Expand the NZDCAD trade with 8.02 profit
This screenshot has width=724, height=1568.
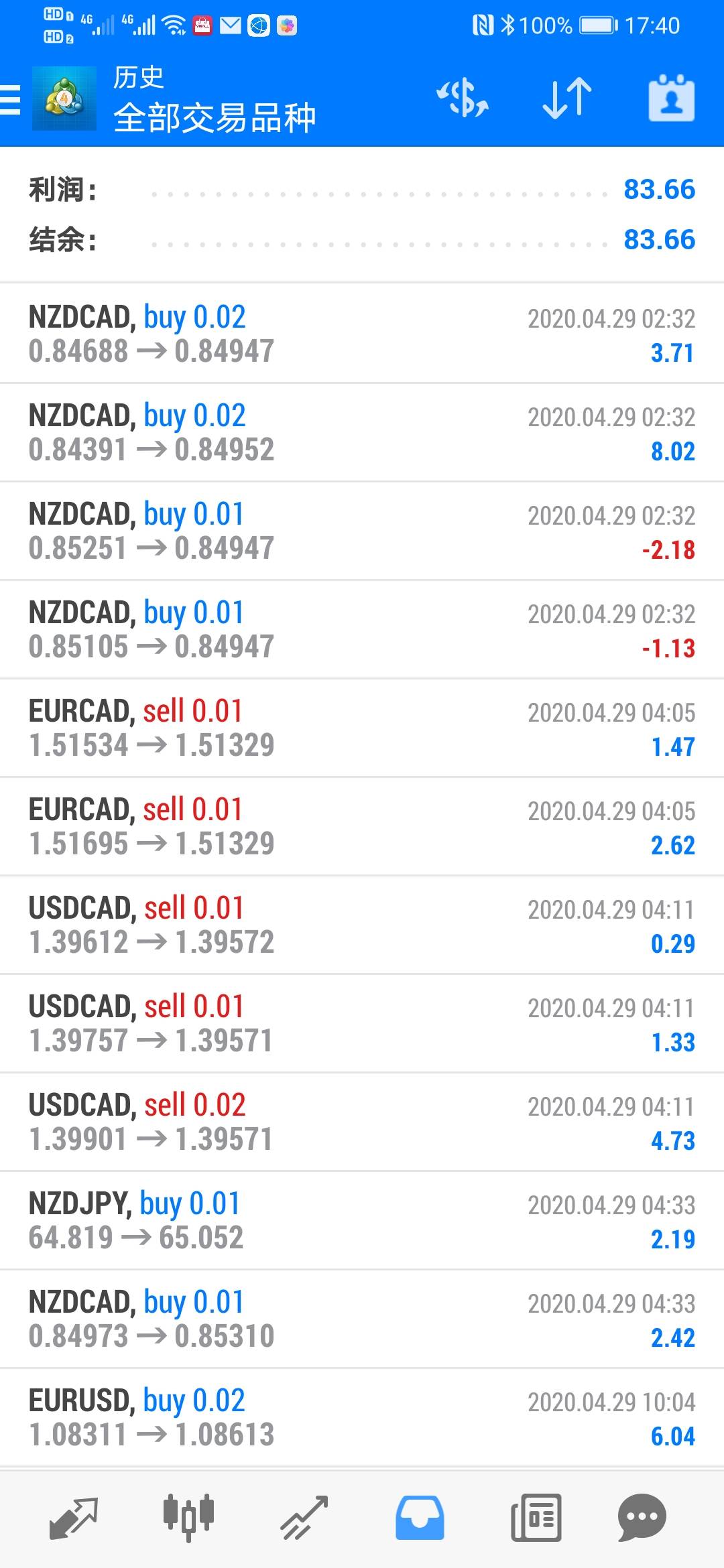tap(362, 432)
